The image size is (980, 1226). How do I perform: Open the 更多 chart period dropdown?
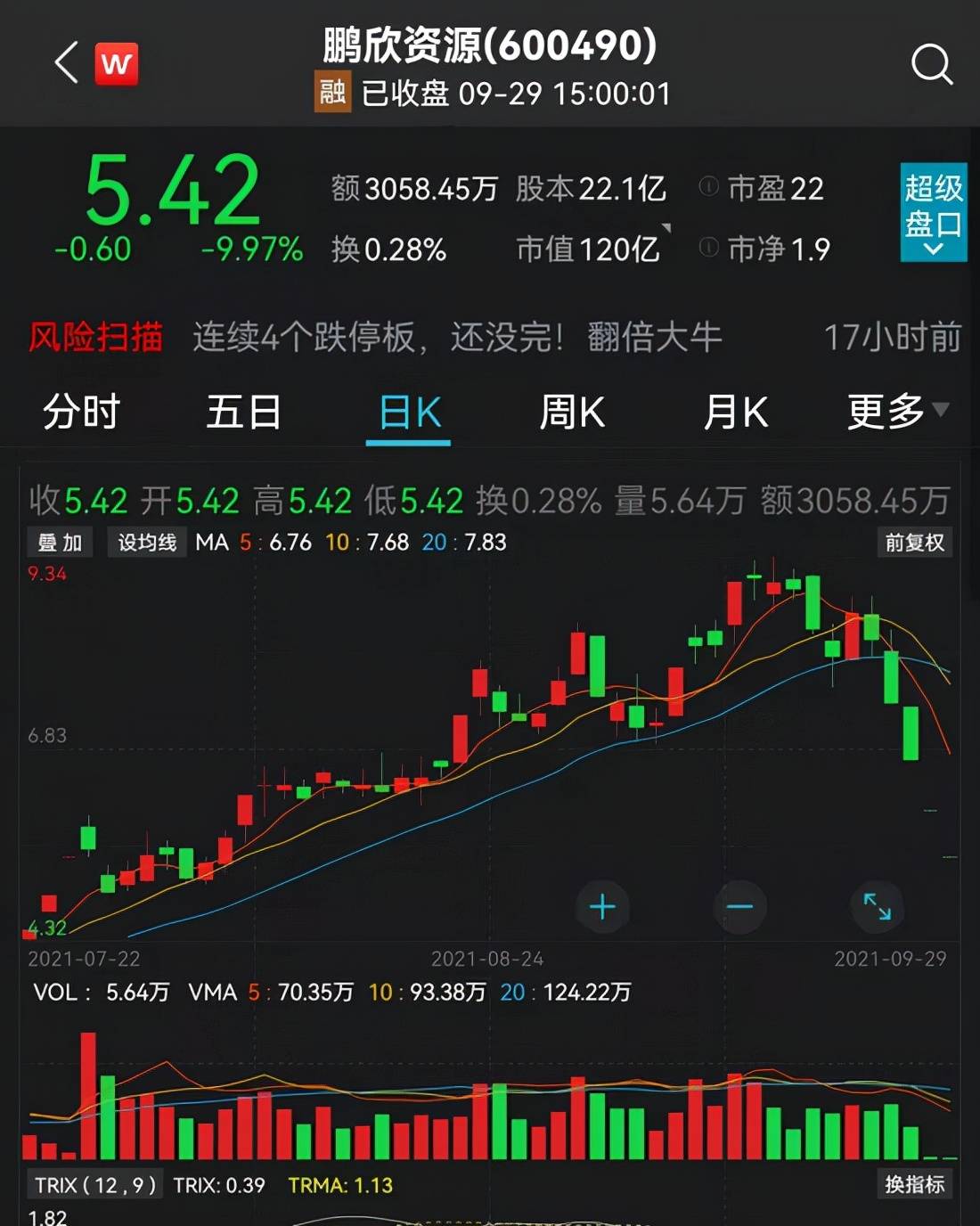tap(896, 412)
